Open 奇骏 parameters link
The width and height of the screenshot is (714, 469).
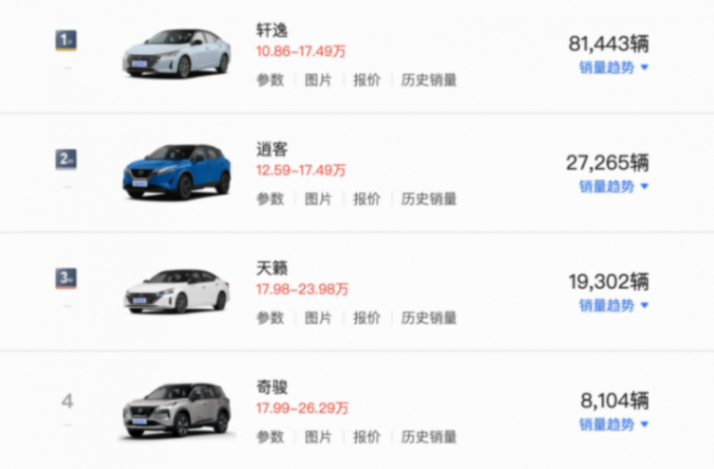click(270, 437)
